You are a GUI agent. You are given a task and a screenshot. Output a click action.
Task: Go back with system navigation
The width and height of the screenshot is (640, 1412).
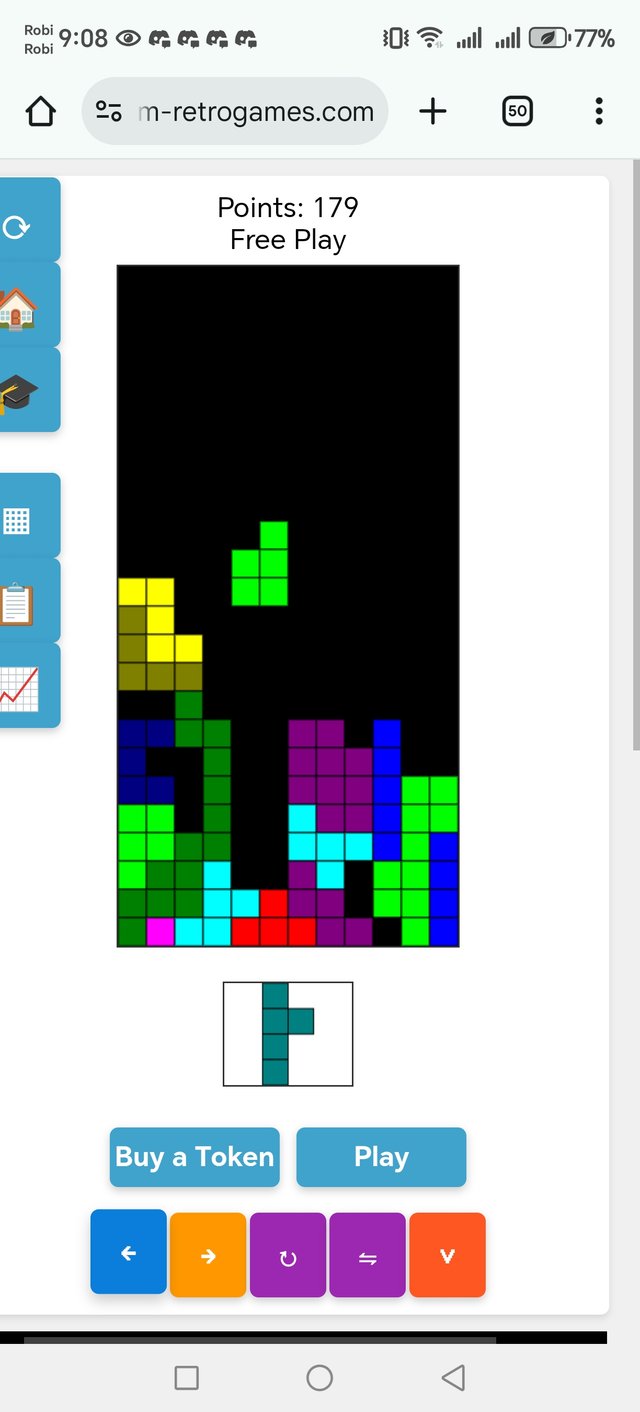453,1378
